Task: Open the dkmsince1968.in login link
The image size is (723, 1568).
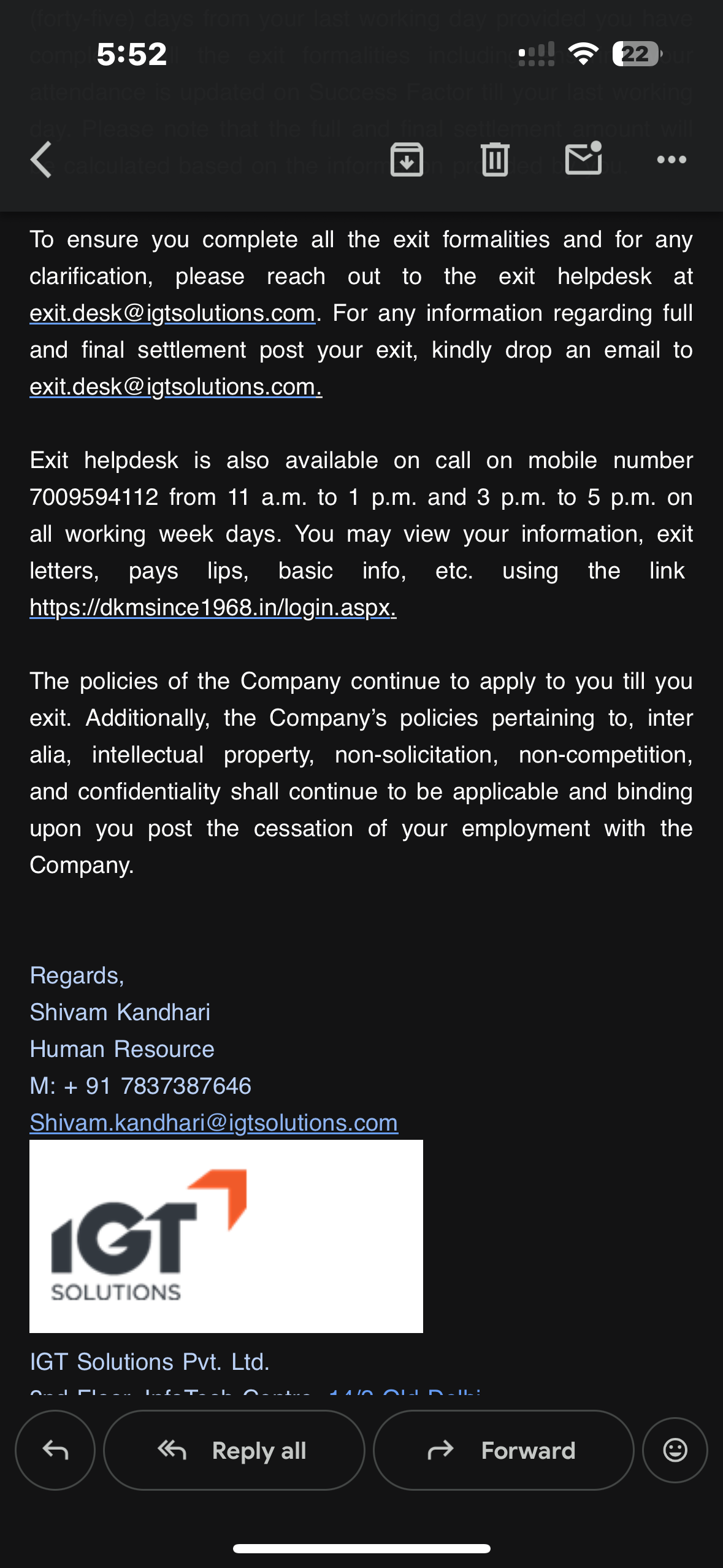Action: [x=212, y=608]
